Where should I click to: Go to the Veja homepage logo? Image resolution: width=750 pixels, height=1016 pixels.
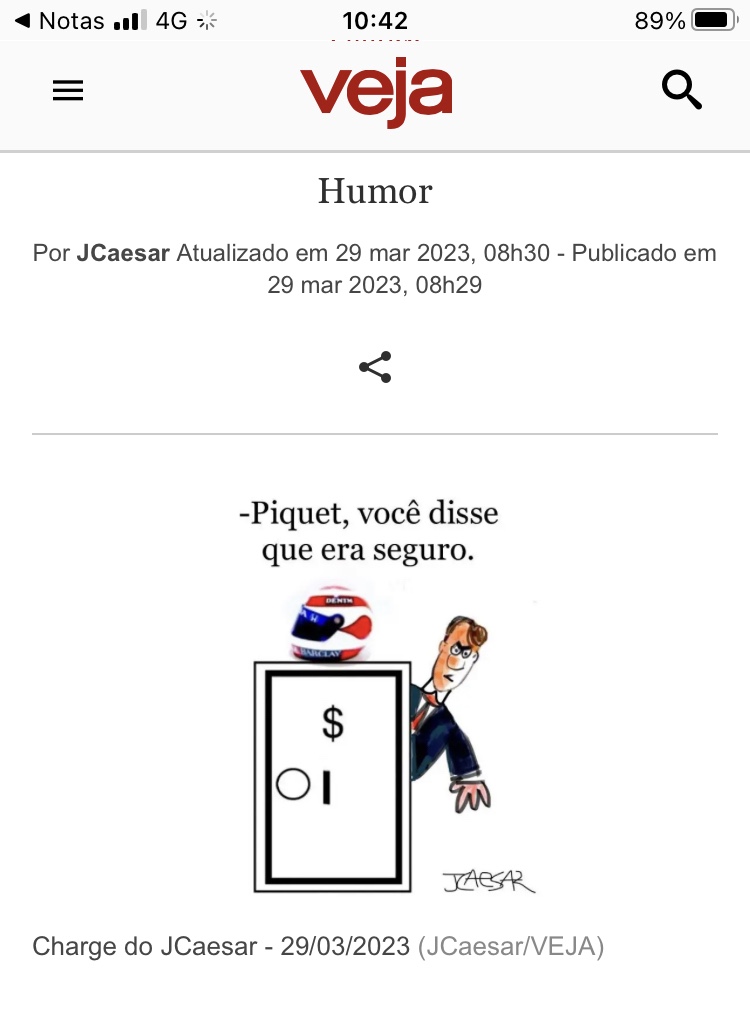click(376, 93)
